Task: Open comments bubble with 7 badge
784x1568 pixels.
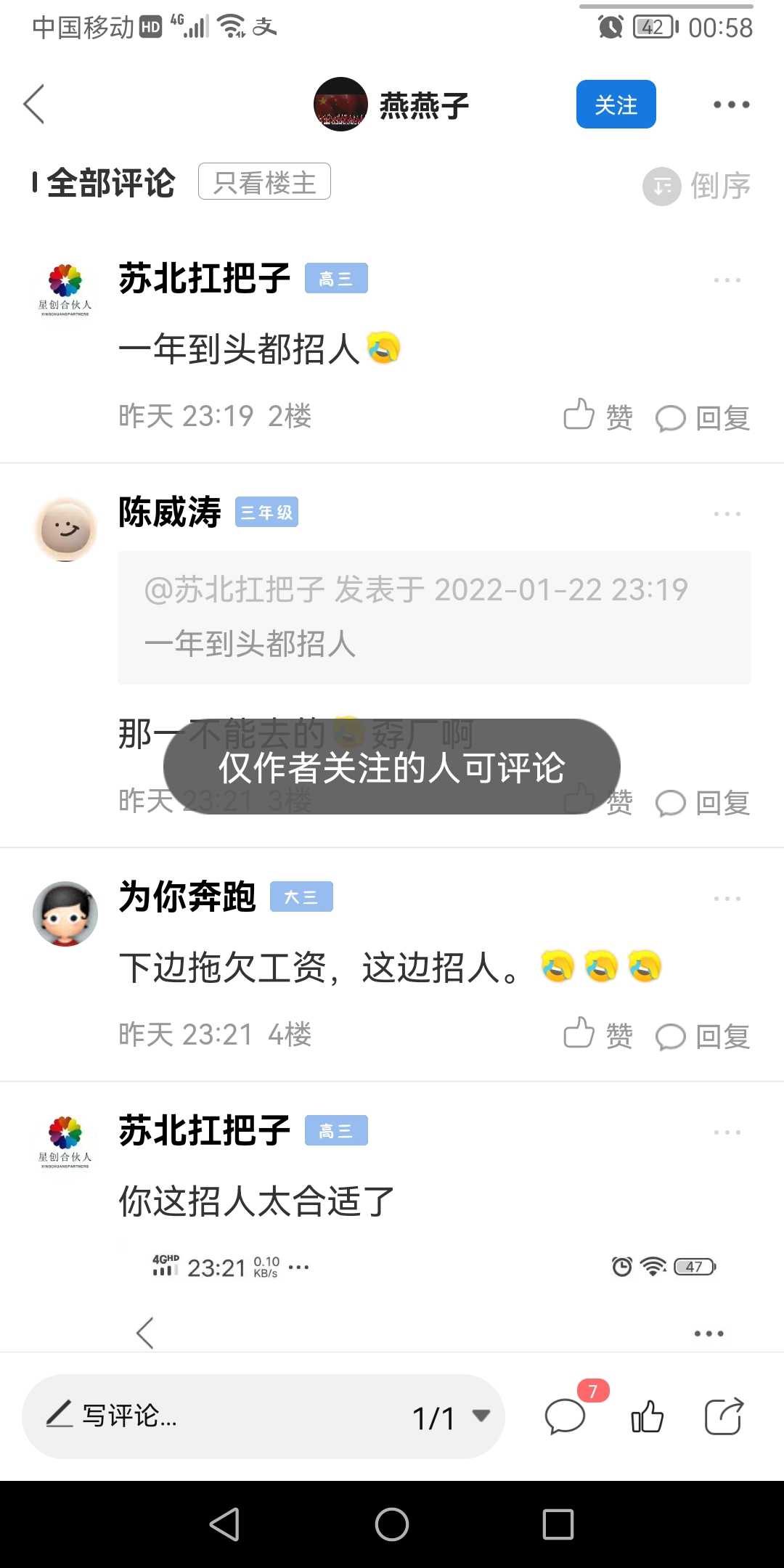Action: pyautogui.click(x=566, y=1416)
